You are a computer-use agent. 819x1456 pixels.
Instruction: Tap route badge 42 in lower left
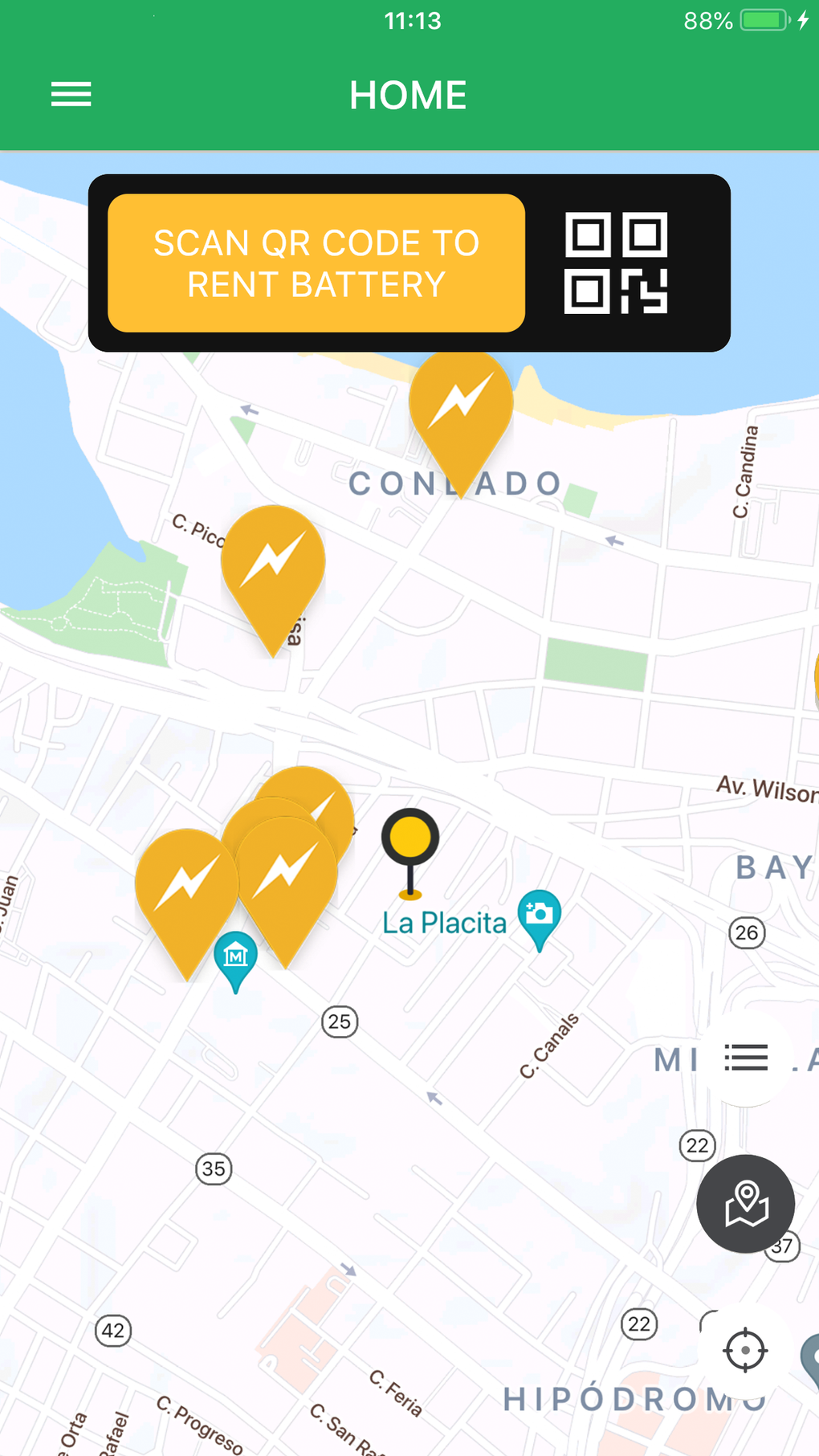[112, 1331]
